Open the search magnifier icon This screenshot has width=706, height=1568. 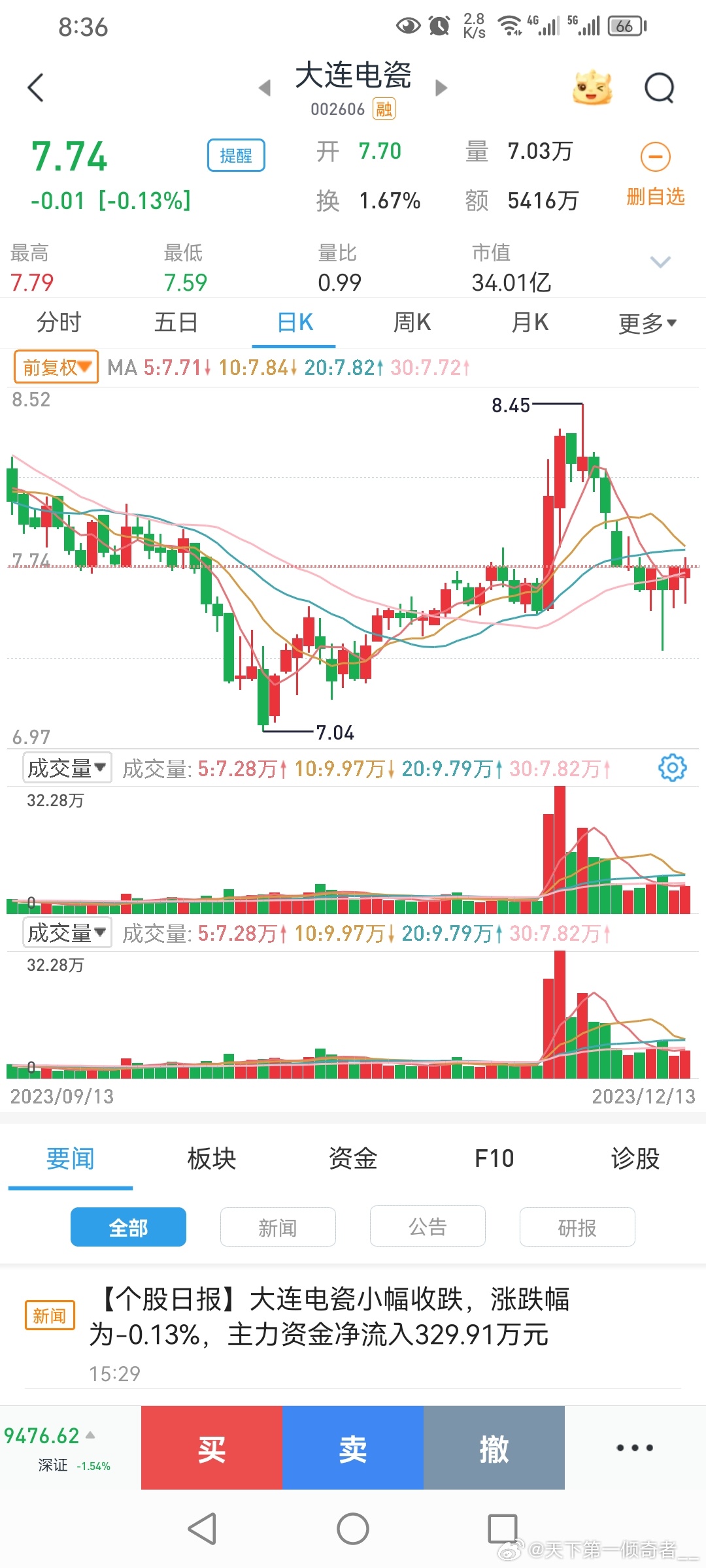click(659, 88)
